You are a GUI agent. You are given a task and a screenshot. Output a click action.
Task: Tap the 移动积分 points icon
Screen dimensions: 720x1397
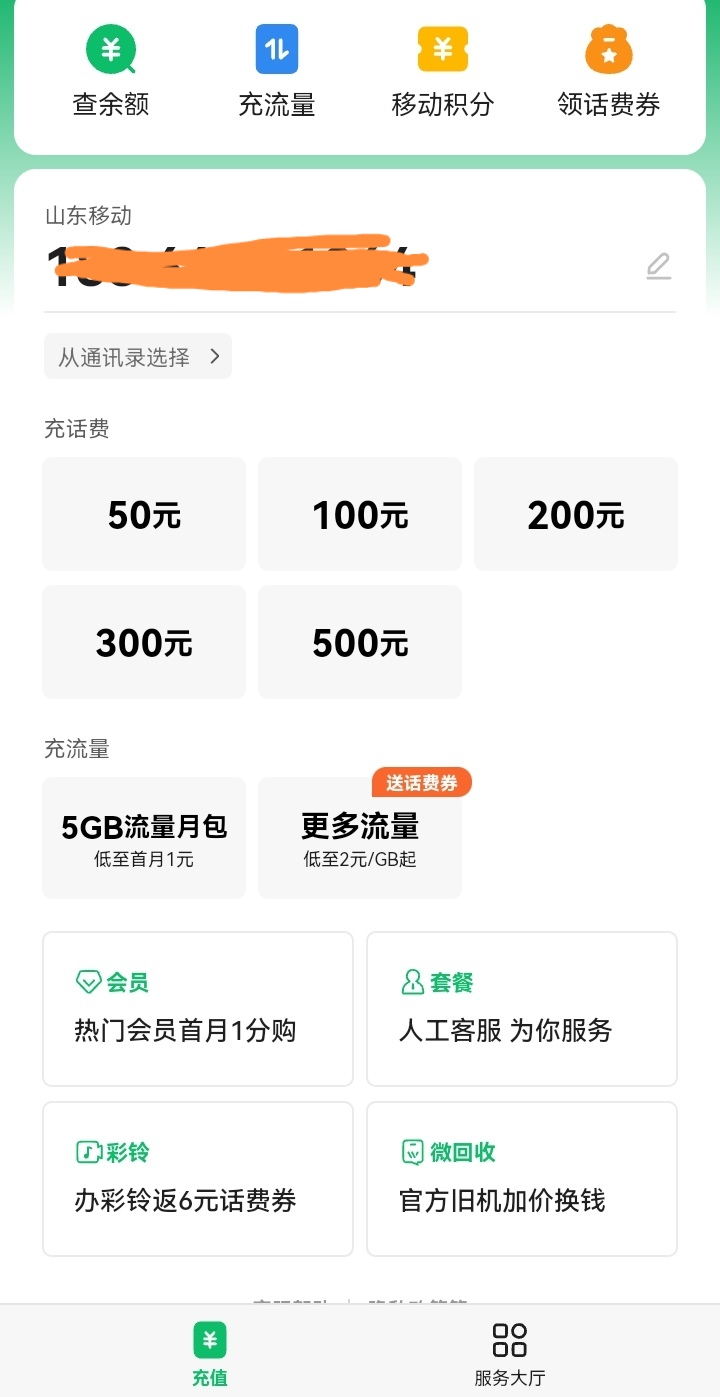[x=443, y=49]
